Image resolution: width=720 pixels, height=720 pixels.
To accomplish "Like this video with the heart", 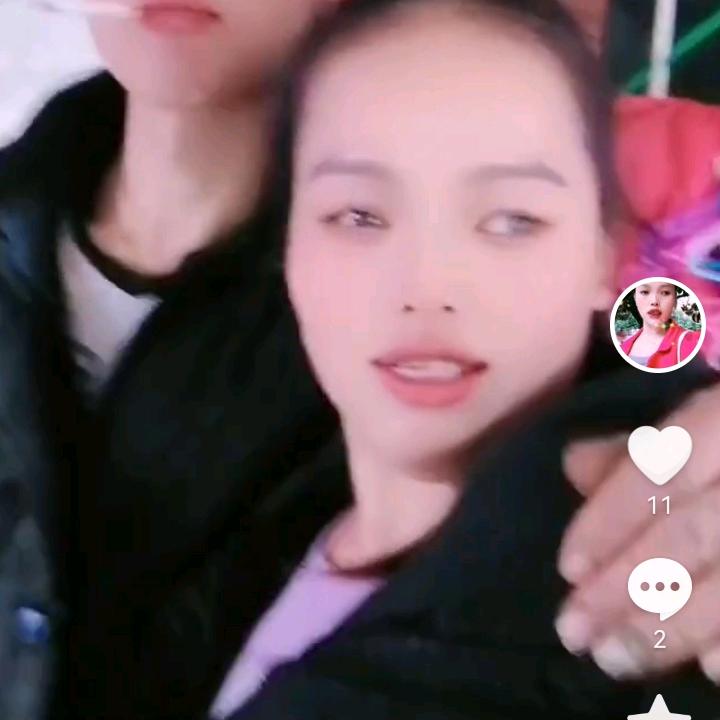I will click(x=659, y=453).
